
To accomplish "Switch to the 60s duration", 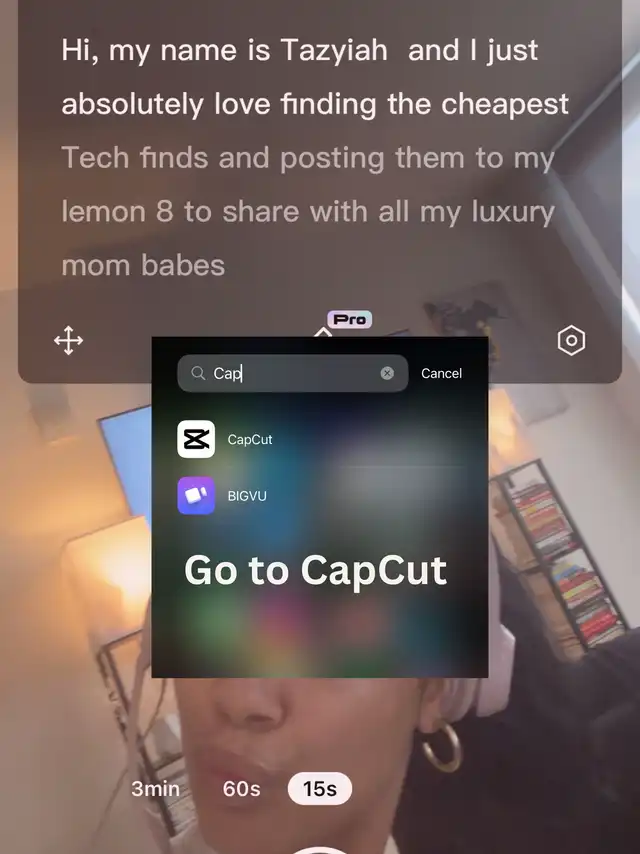I will 241,788.
